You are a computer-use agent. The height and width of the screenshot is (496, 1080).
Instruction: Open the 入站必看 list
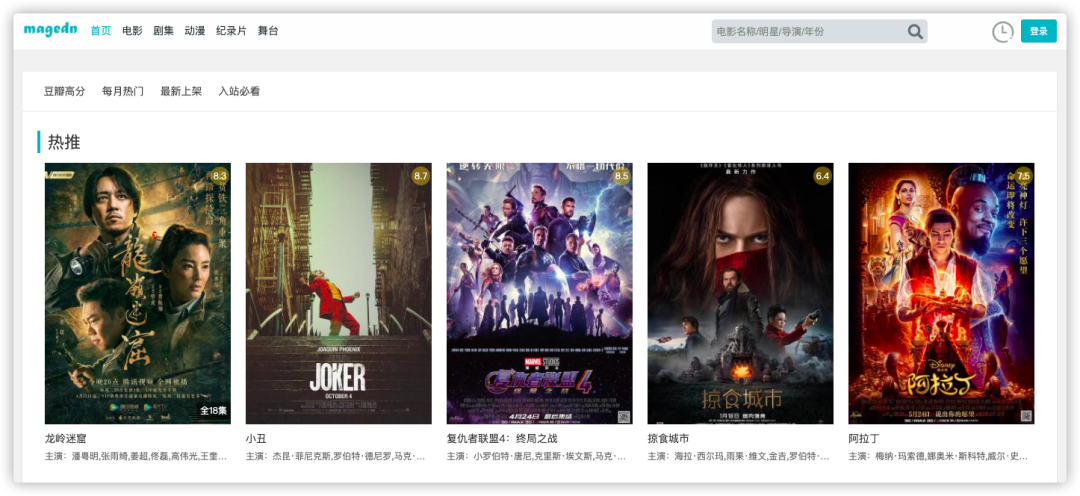point(239,91)
